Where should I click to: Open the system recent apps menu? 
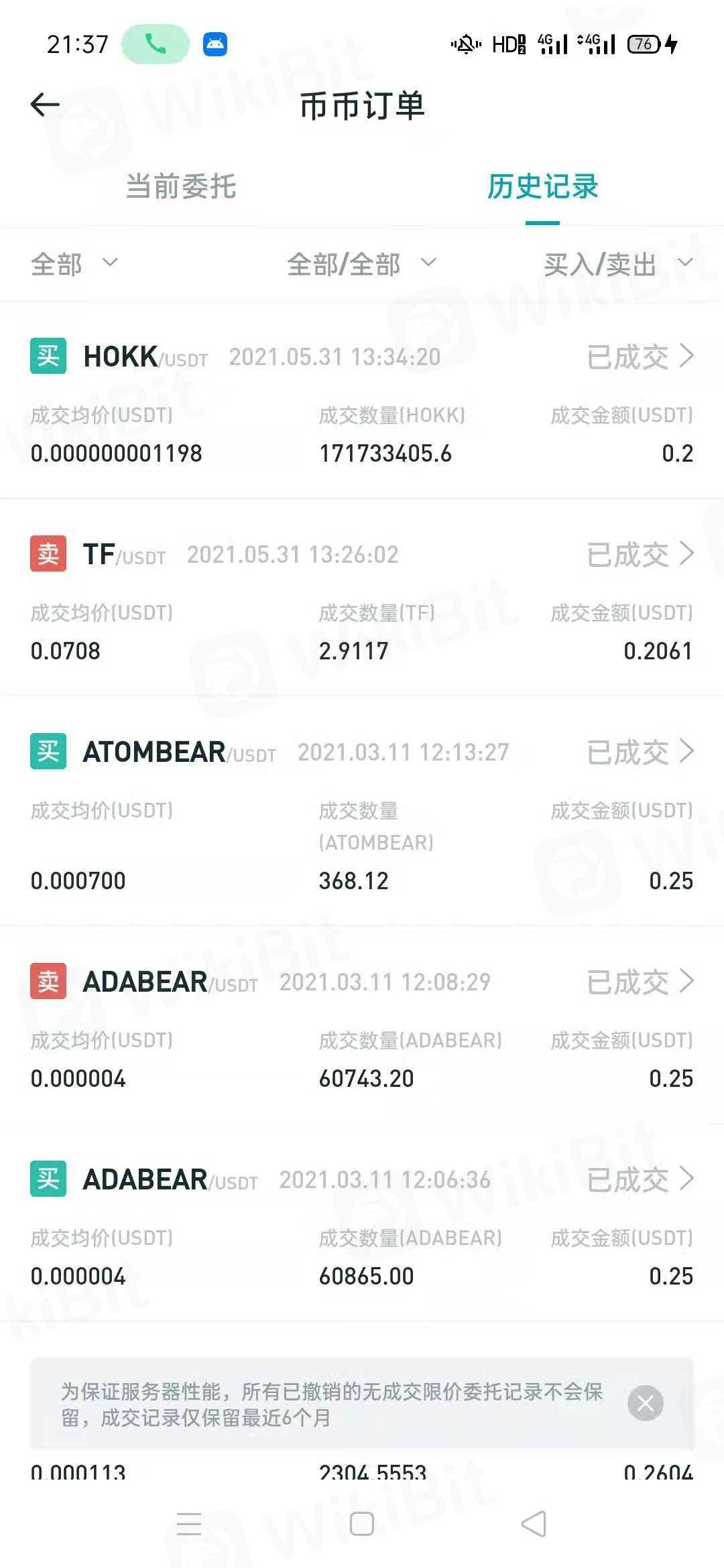pyautogui.click(x=189, y=1524)
